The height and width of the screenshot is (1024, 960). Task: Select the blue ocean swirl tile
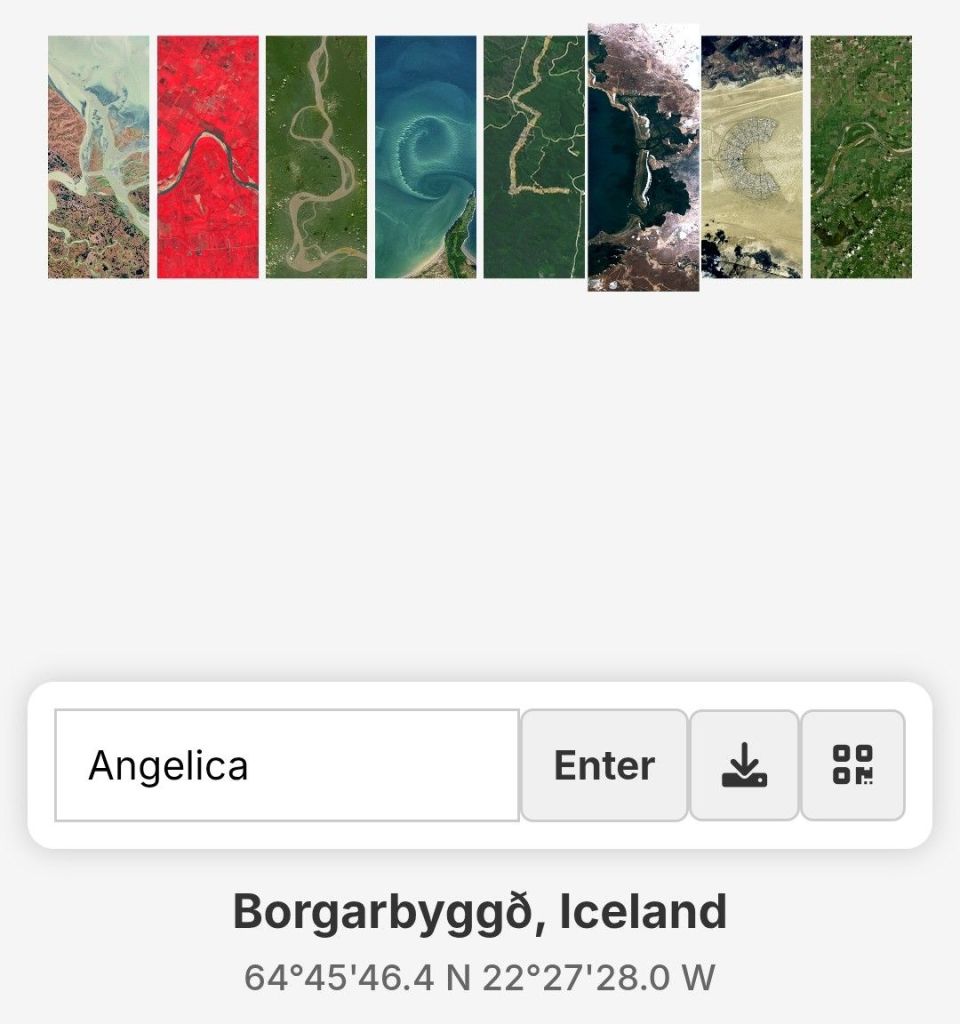coord(425,157)
